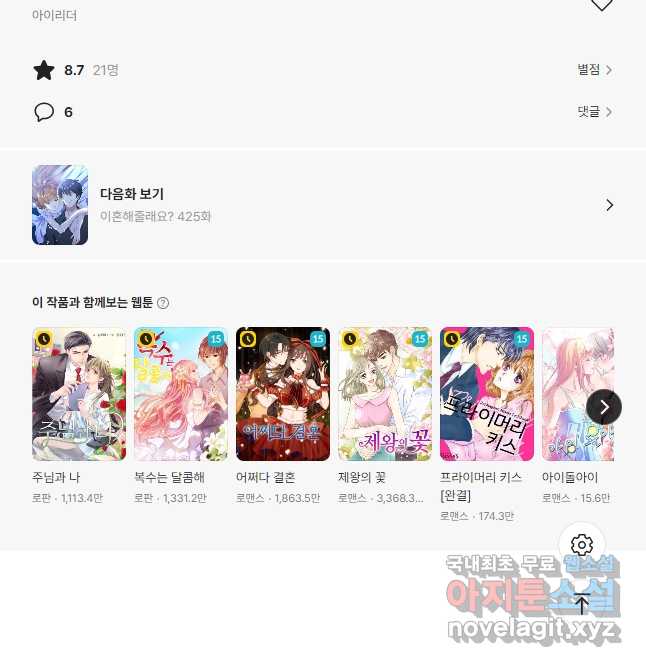Like this episode with the heart icon
The image size is (646, 667).
point(601,4)
